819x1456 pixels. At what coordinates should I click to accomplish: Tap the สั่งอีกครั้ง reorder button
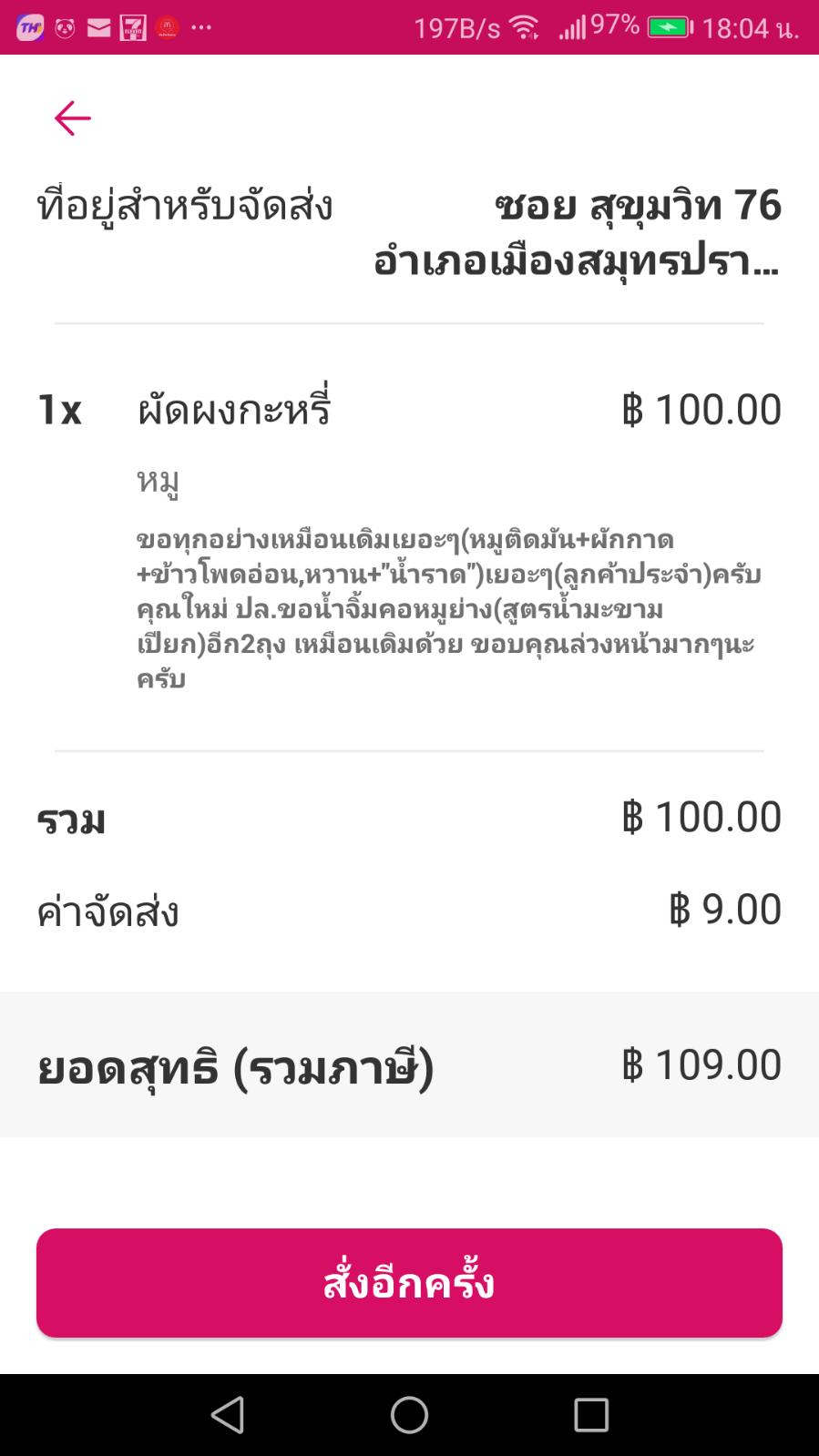point(409,1282)
